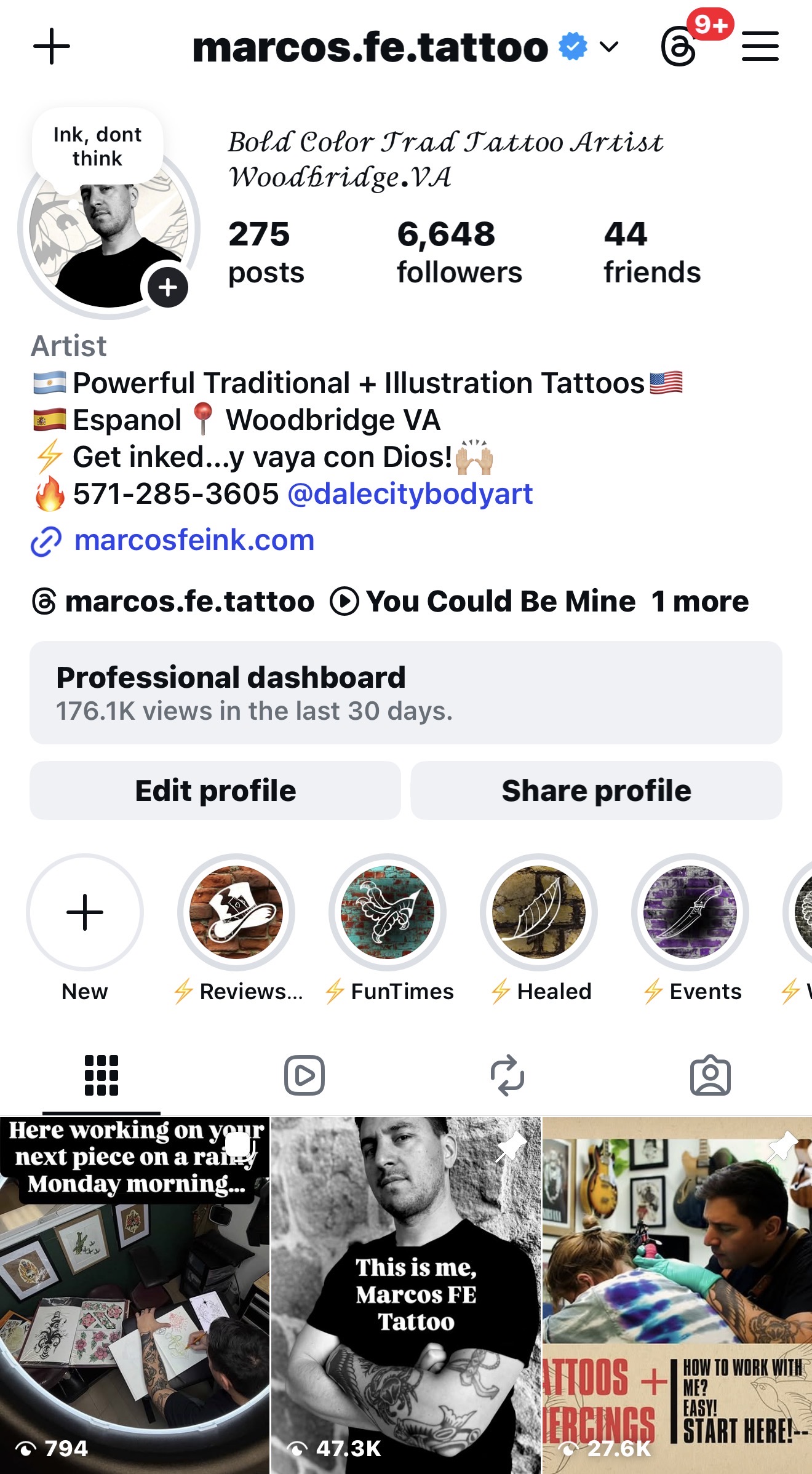Image resolution: width=812 pixels, height=1474 pixels.
Task: Expand the username dropdown chevron
Action: [x=608, y=47]
